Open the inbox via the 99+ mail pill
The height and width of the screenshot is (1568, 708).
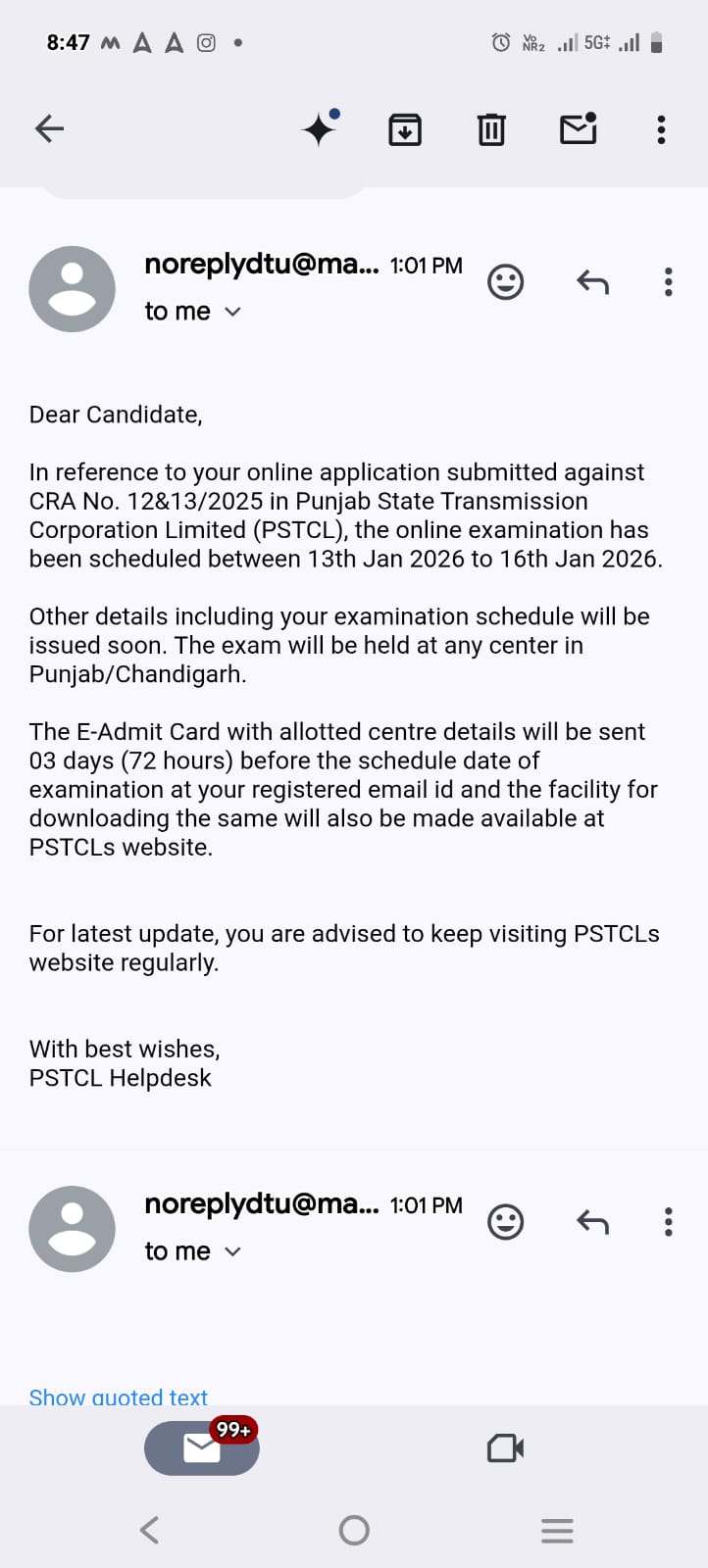point(201,1446)
